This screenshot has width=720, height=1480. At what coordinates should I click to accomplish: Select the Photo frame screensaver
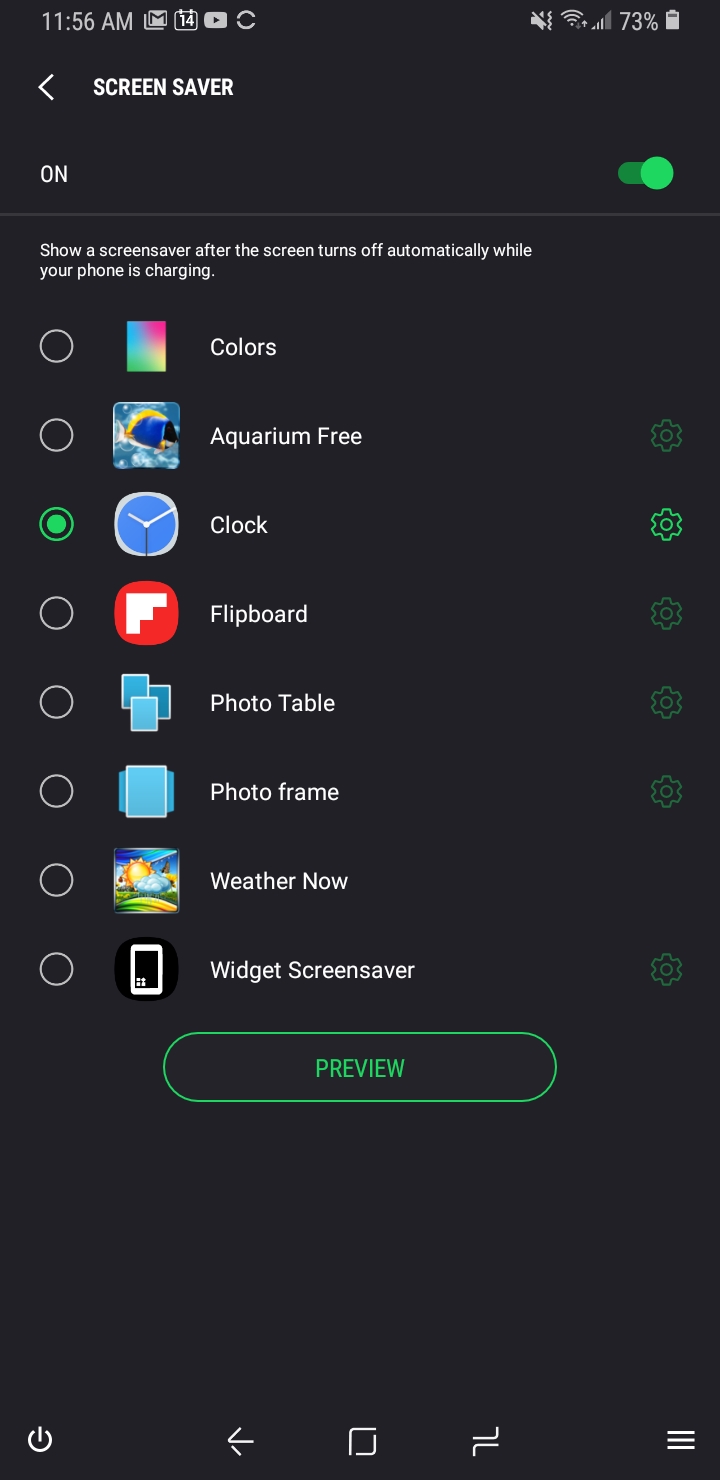[x=56, y=792]
